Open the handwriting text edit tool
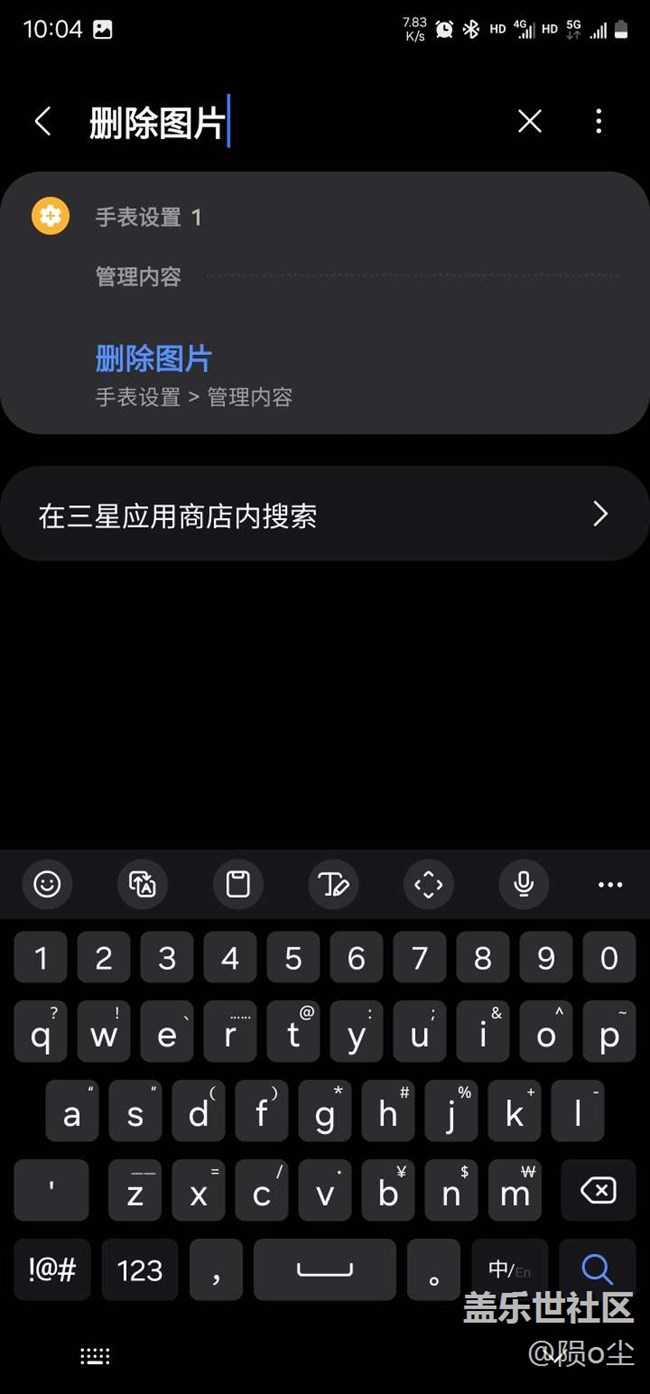The height and width of the screenshot is (1394, 650). point(333,884)
